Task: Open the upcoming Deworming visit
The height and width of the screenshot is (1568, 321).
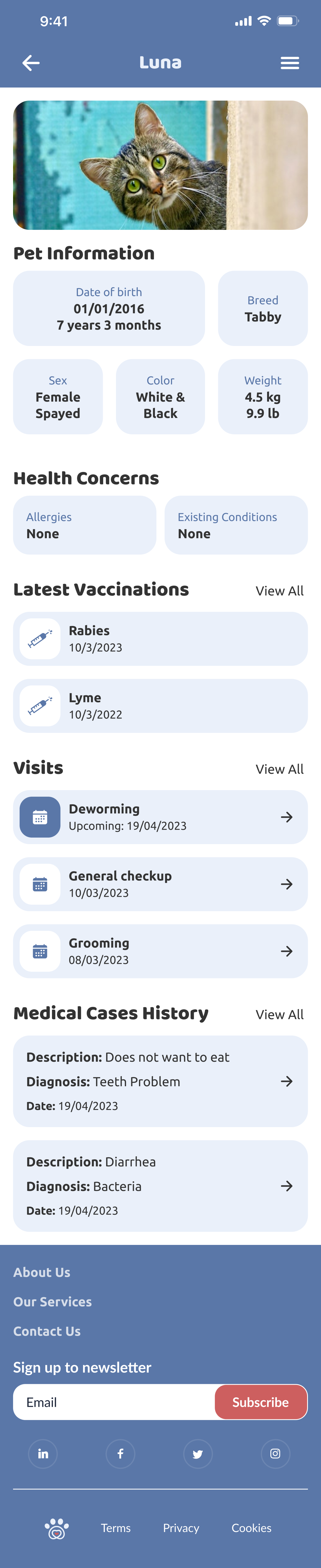Action: point(160,817)
